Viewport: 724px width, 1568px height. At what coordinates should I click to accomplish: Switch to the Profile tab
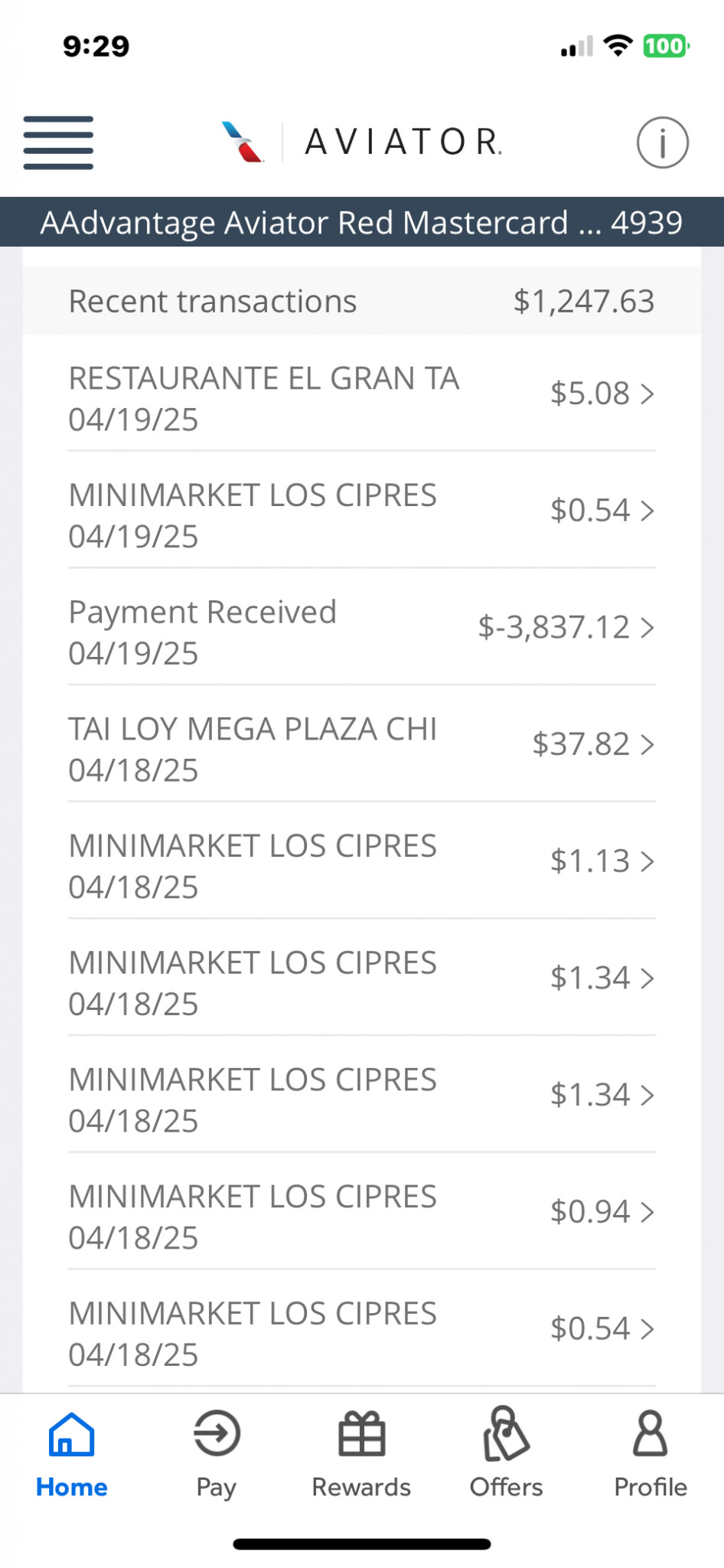(651, 1454)
